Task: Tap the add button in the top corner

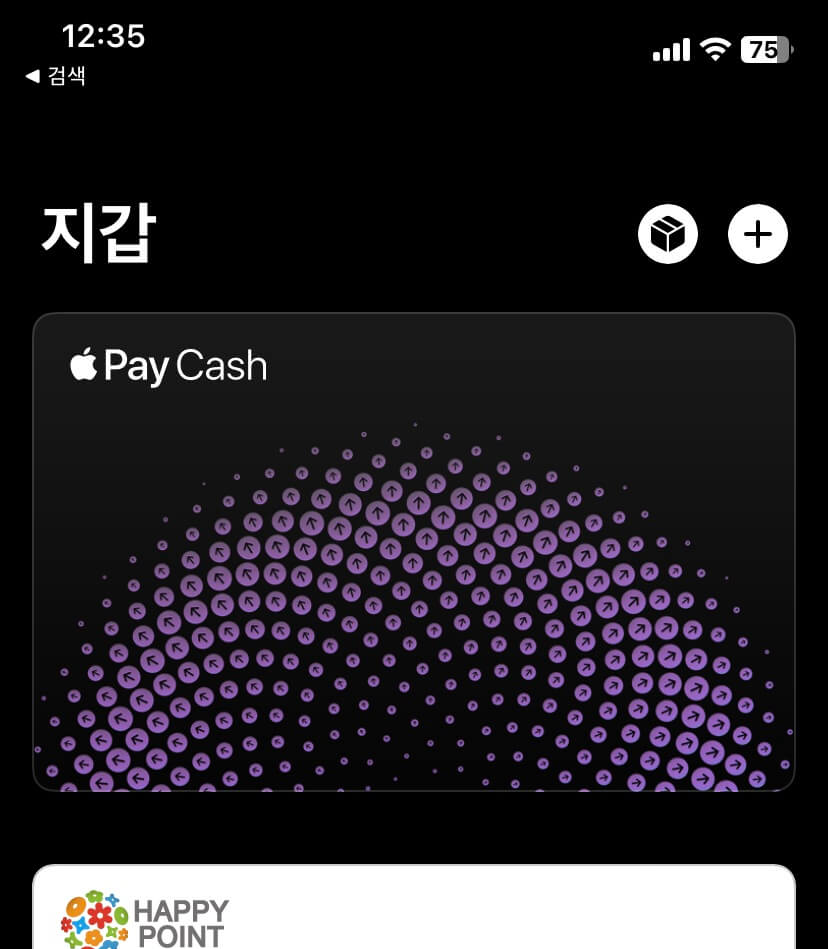Action: click(x=758, y=233)
